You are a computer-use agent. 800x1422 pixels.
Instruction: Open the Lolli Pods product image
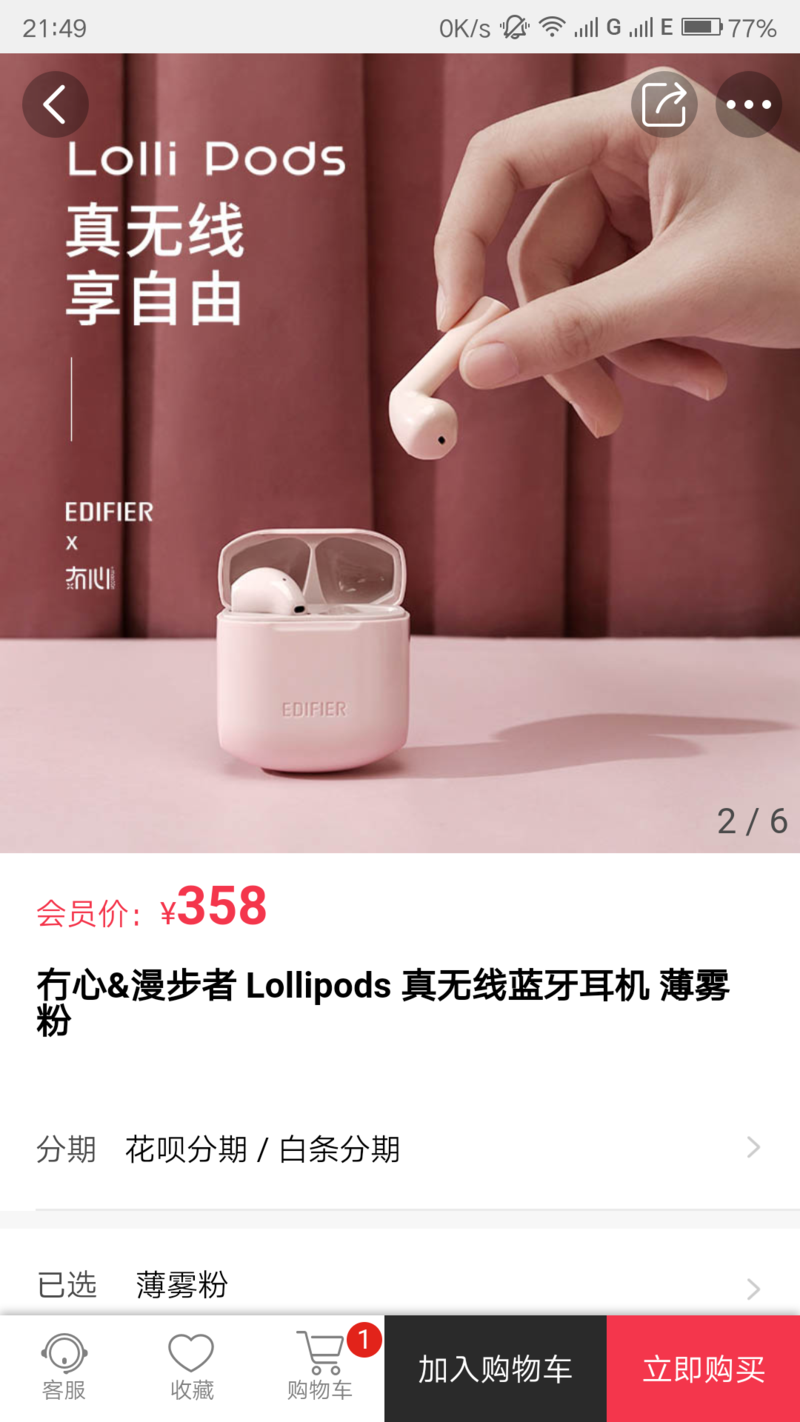tap(400, 453)
